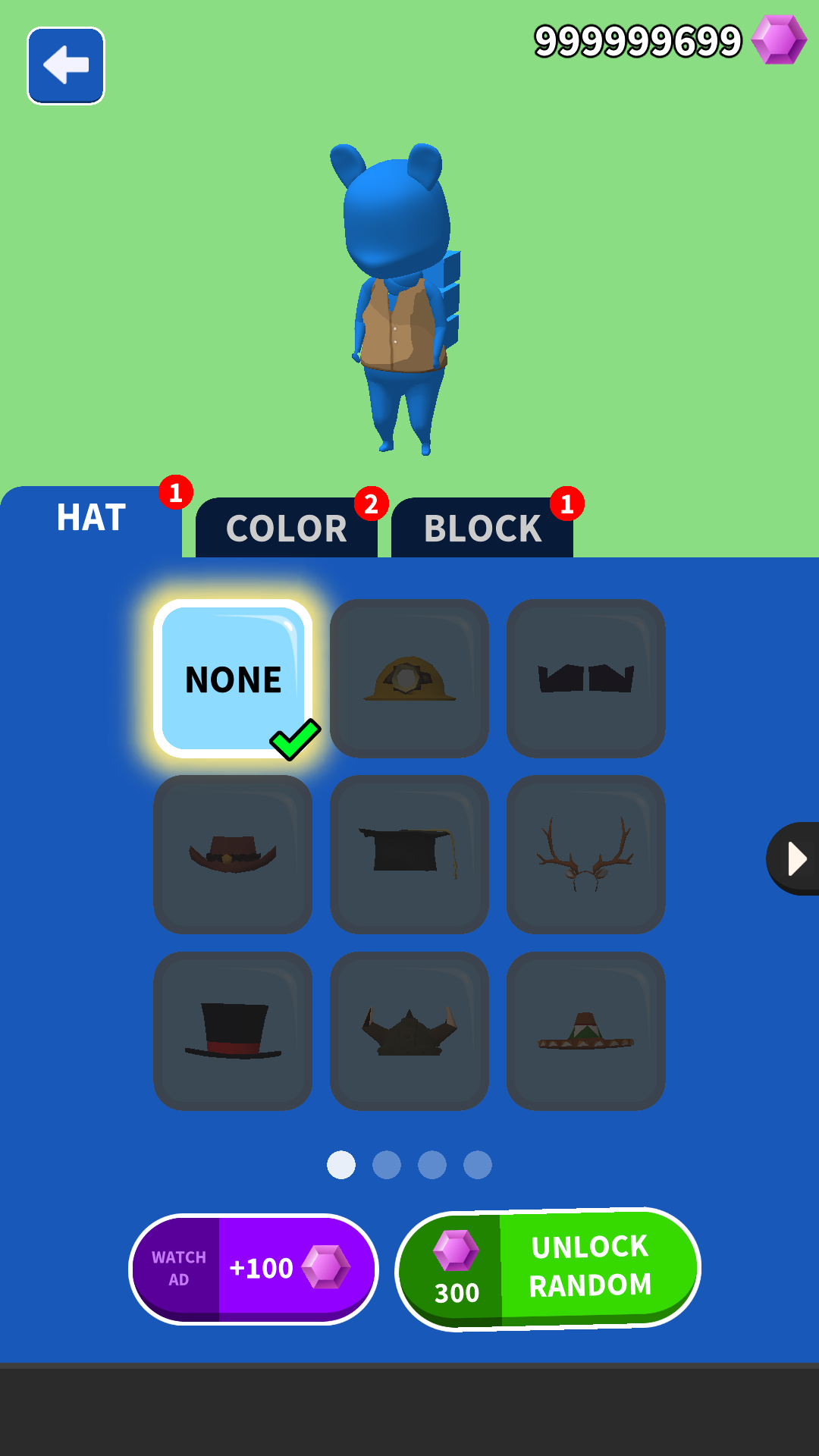Select the miner helmet hat
Image resolution: width=819 pixels, height=1456 pixels.
click(x=409, y=679)
